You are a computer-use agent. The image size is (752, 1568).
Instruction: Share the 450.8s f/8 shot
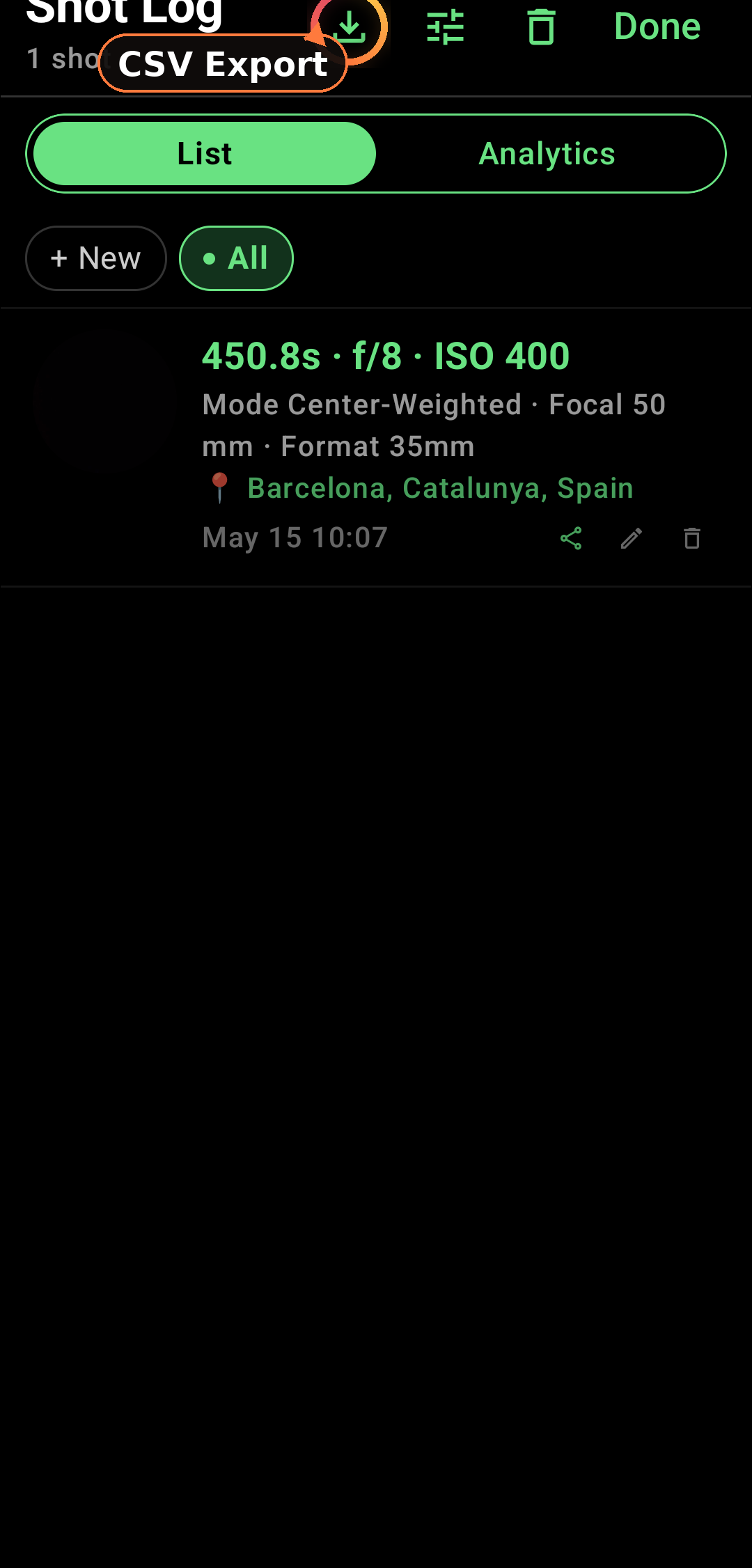coord(571,538)
